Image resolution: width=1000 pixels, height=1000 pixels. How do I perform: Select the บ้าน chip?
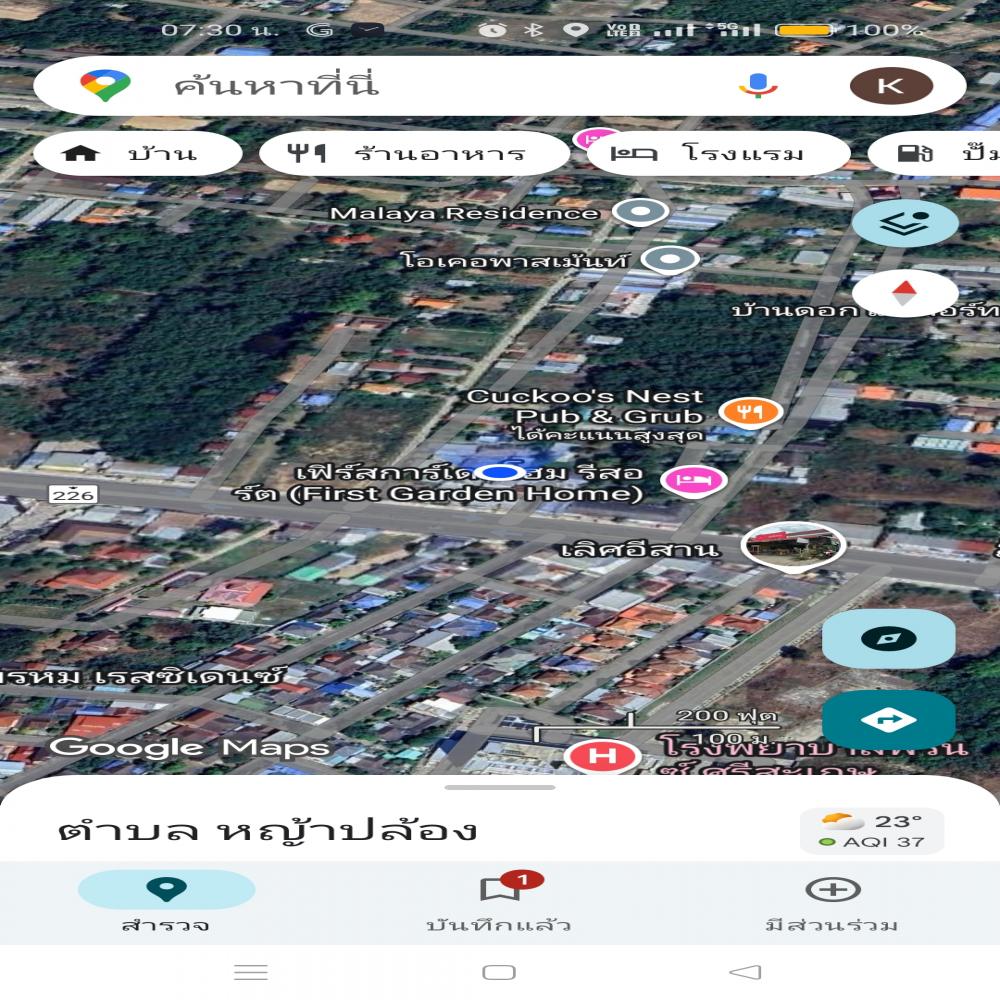pos(138,154)
